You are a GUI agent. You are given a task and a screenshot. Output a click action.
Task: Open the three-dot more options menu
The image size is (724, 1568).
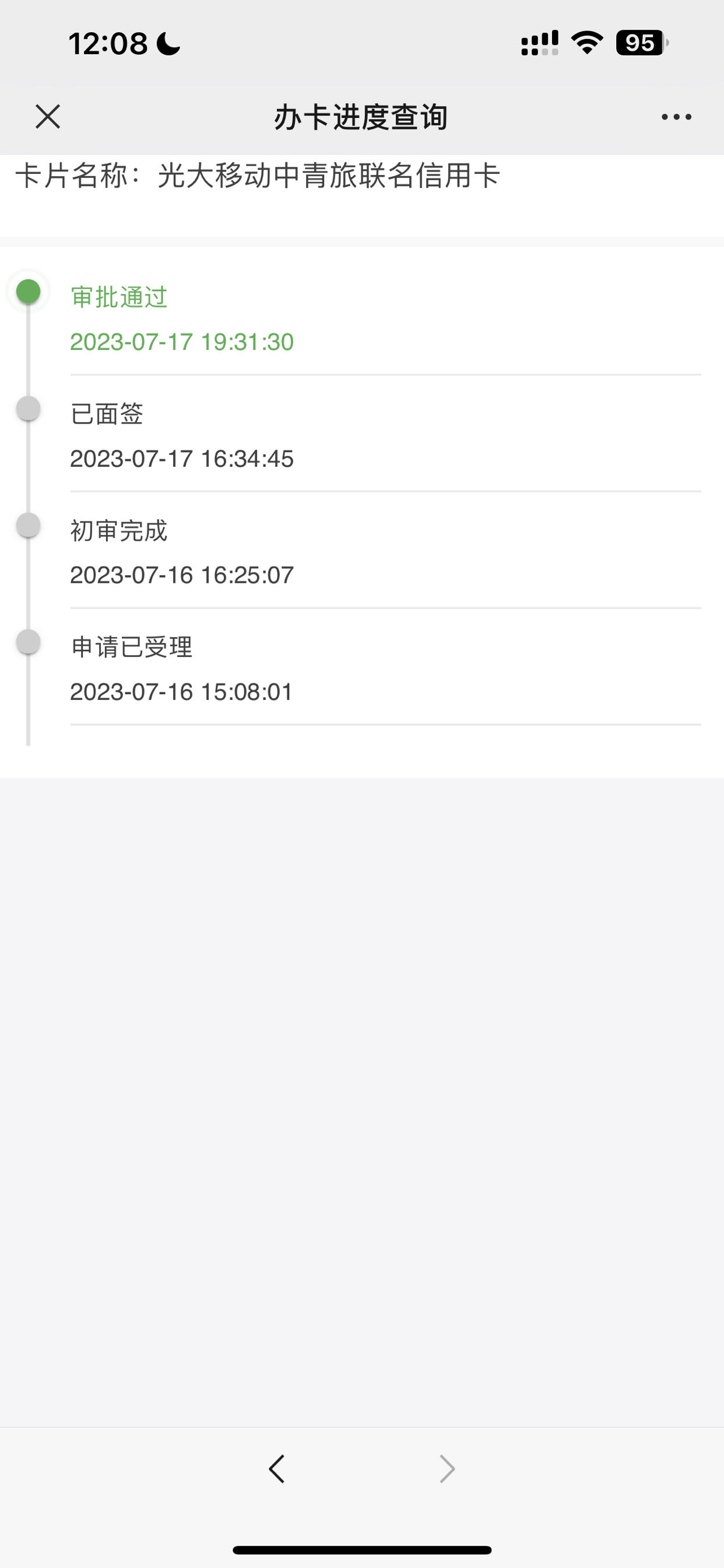tap(676, 117)
